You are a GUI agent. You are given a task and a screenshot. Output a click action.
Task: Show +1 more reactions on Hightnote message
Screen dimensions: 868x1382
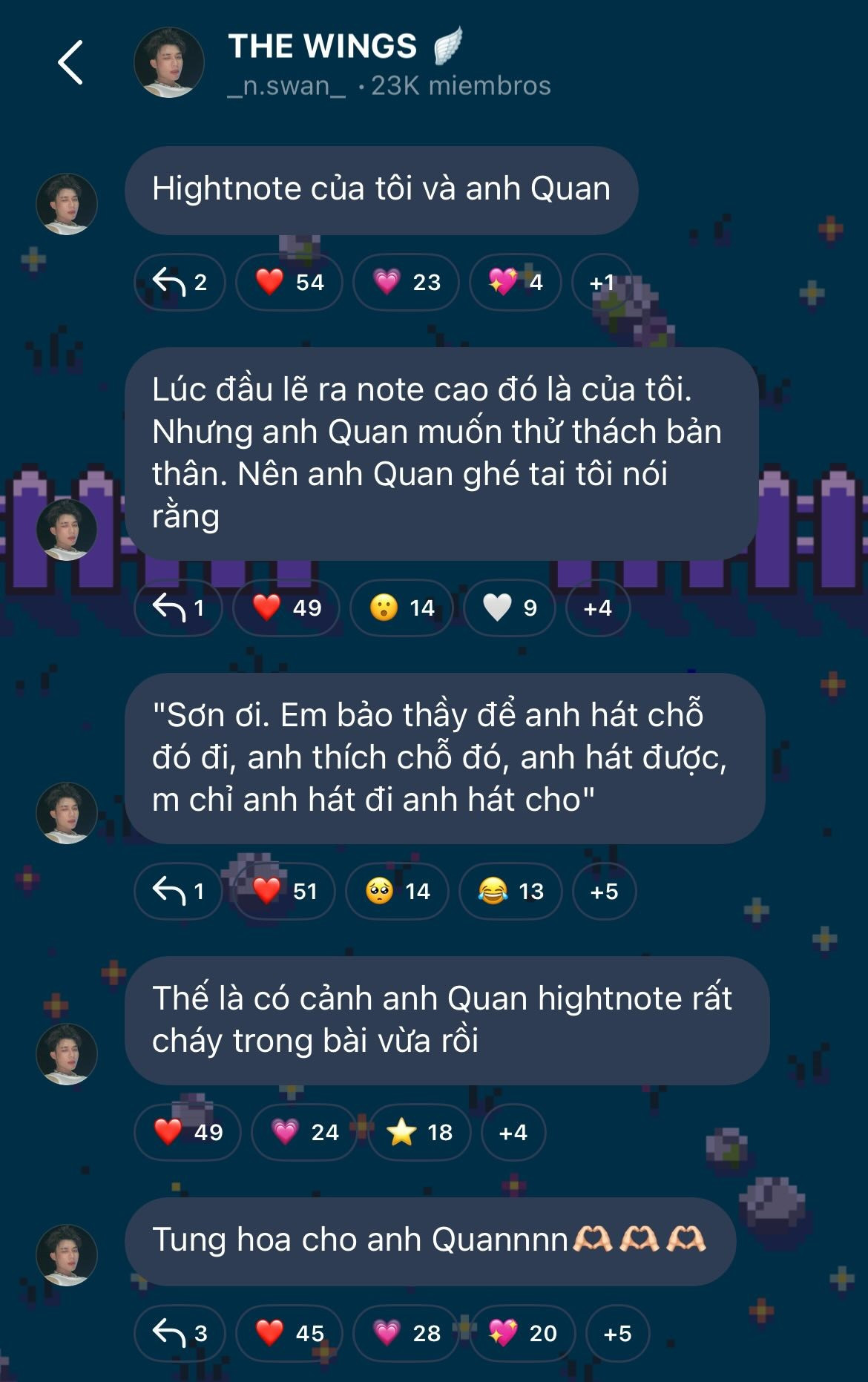[x=602, y=282]
